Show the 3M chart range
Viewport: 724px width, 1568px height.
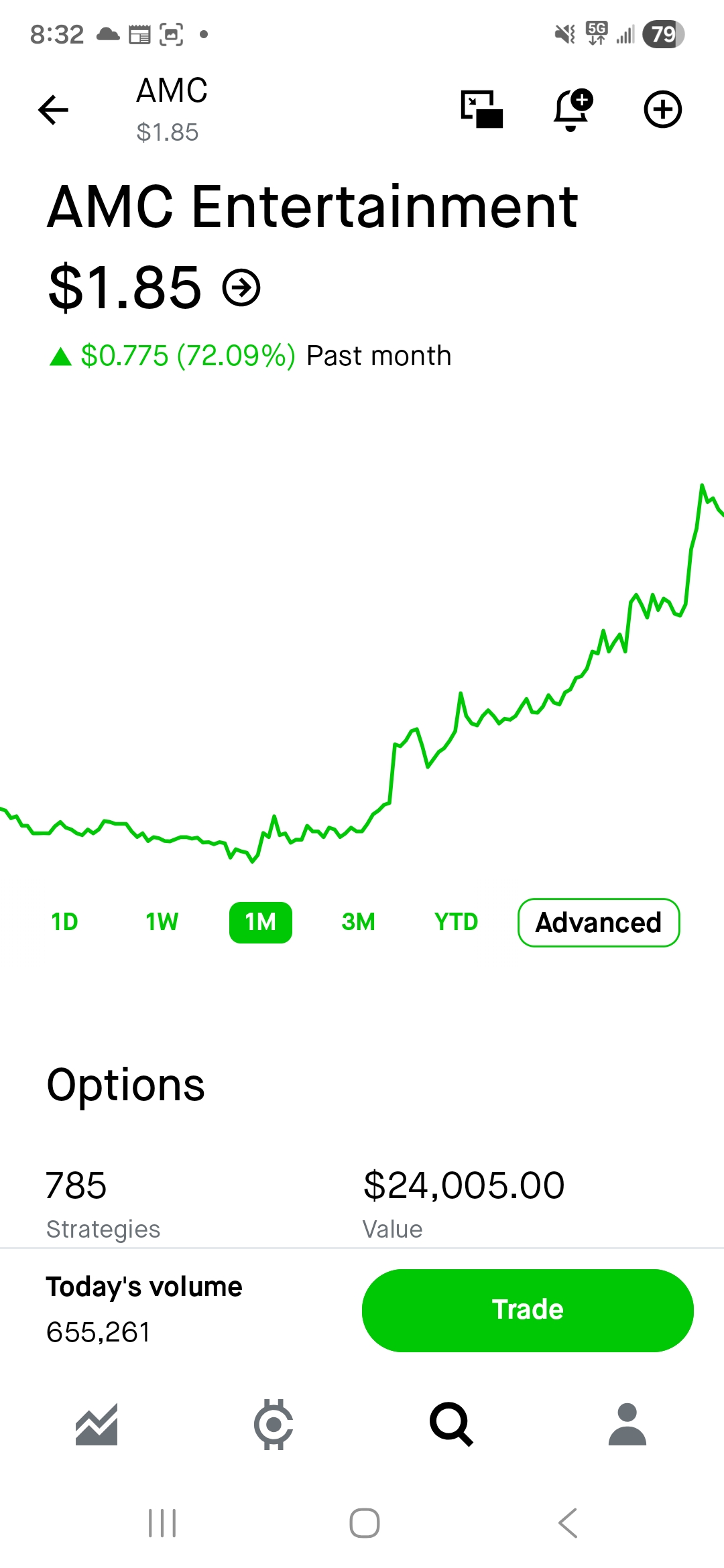pyautogui.click(x=359, y=922)
